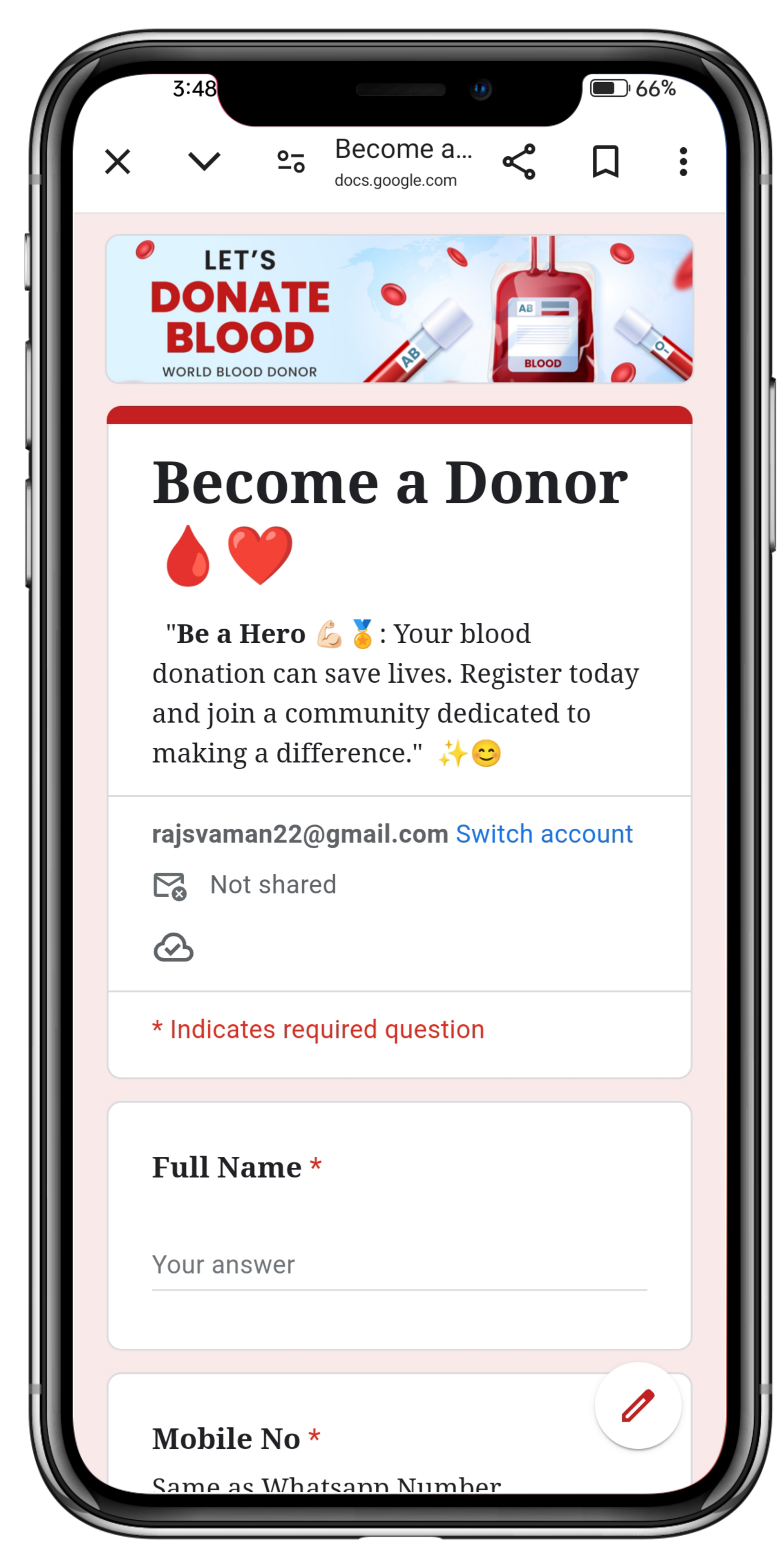Tap the floating pencil edit button

[638, 1406]
